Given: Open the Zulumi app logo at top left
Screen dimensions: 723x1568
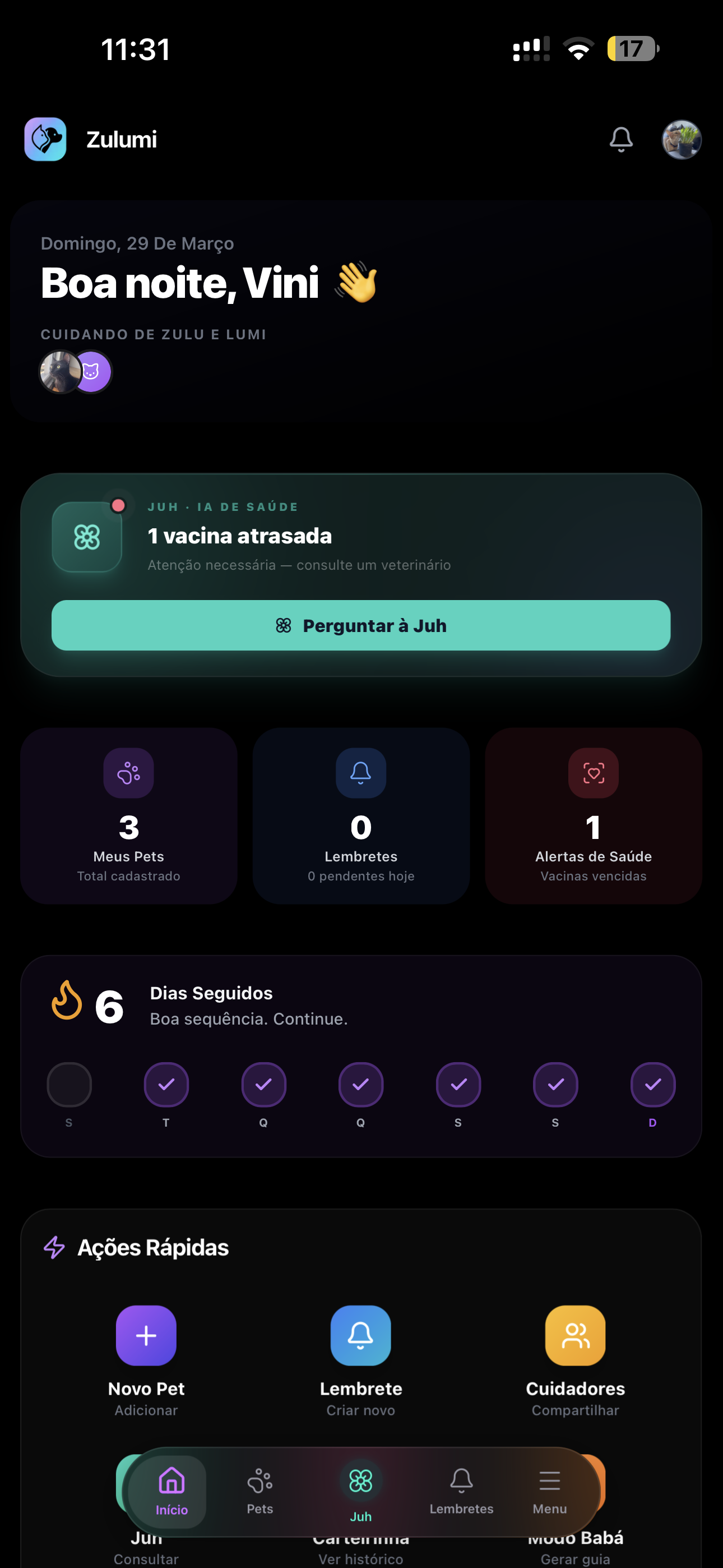Looking at the screenshot, I should tap(45, 140).
